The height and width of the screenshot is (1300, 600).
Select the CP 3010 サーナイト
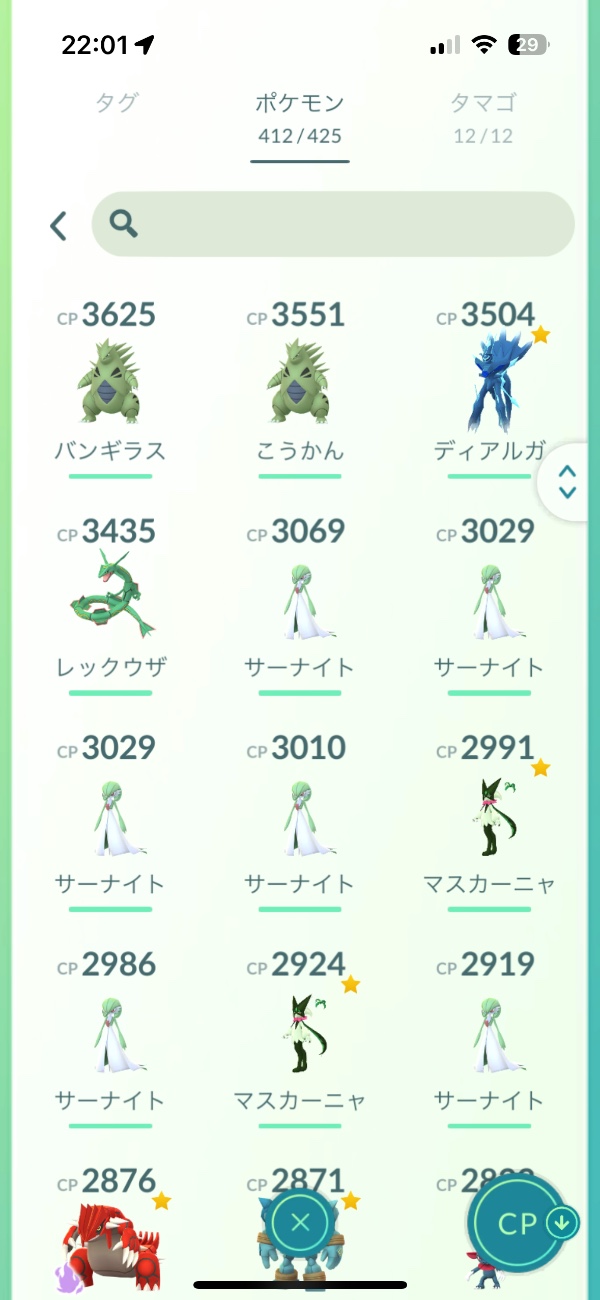300,815
